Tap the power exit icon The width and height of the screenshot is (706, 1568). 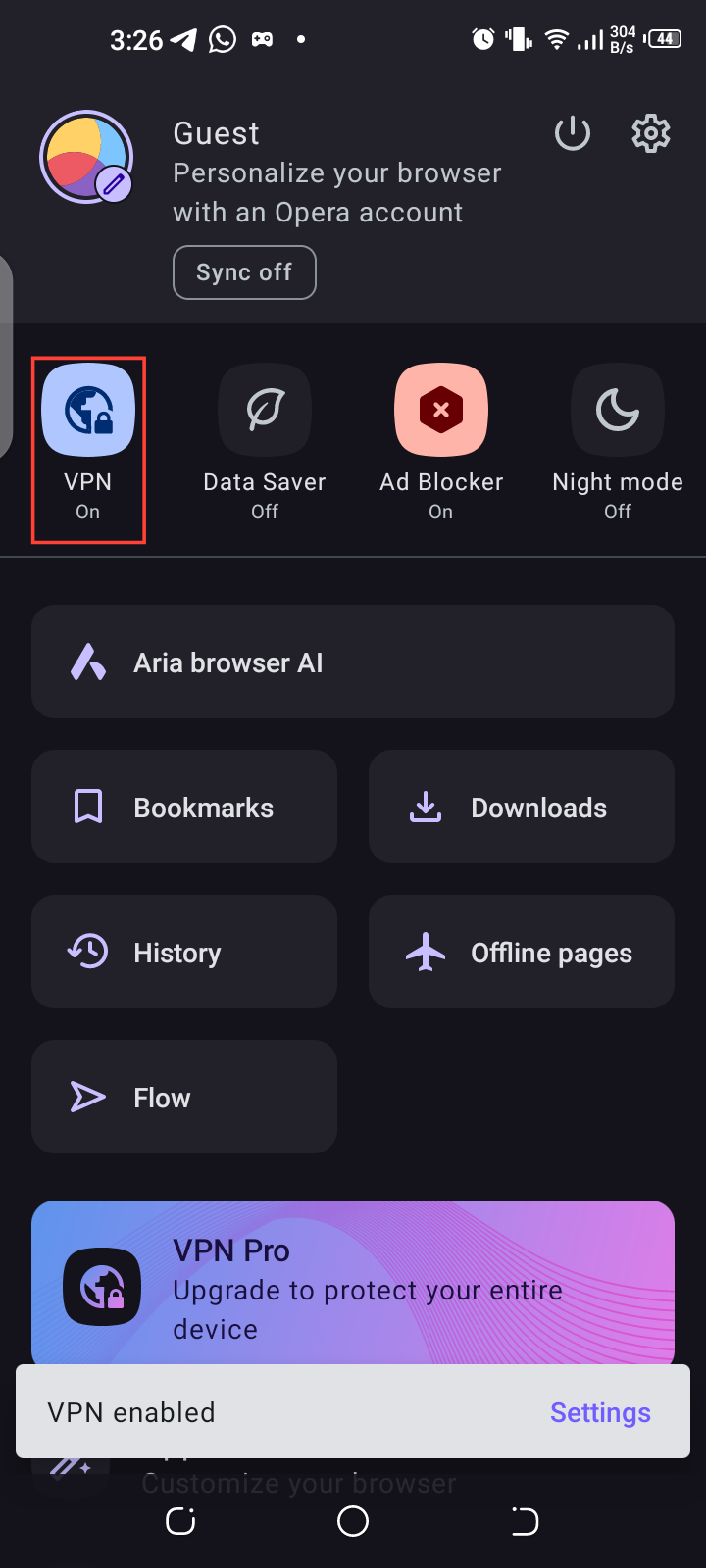click(573, 133)
